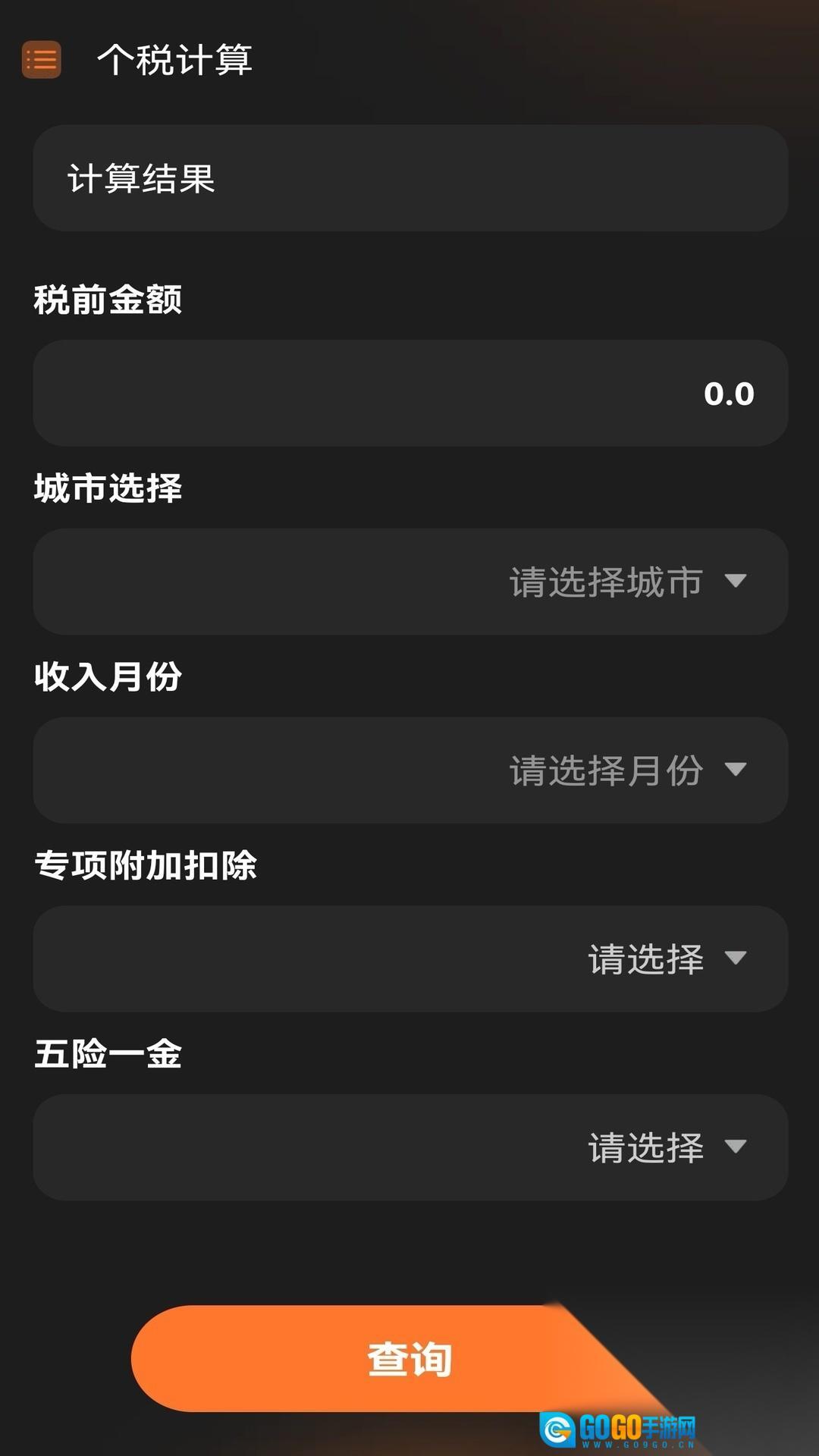
Task: Click the dropdown arrow beside 请选择城市
Action: (x=736, y=581)
